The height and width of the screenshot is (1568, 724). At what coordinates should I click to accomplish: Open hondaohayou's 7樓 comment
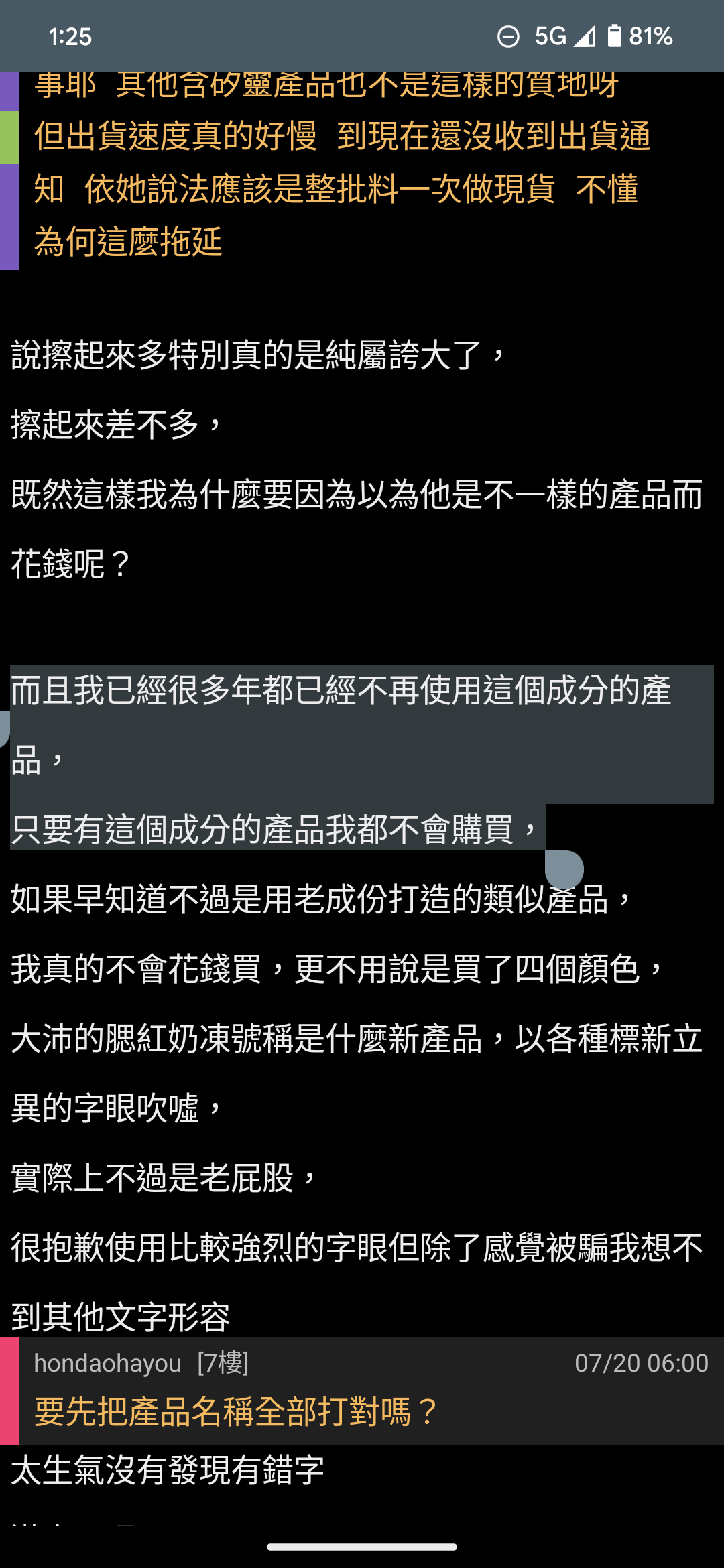click(x=362, y=1392)
